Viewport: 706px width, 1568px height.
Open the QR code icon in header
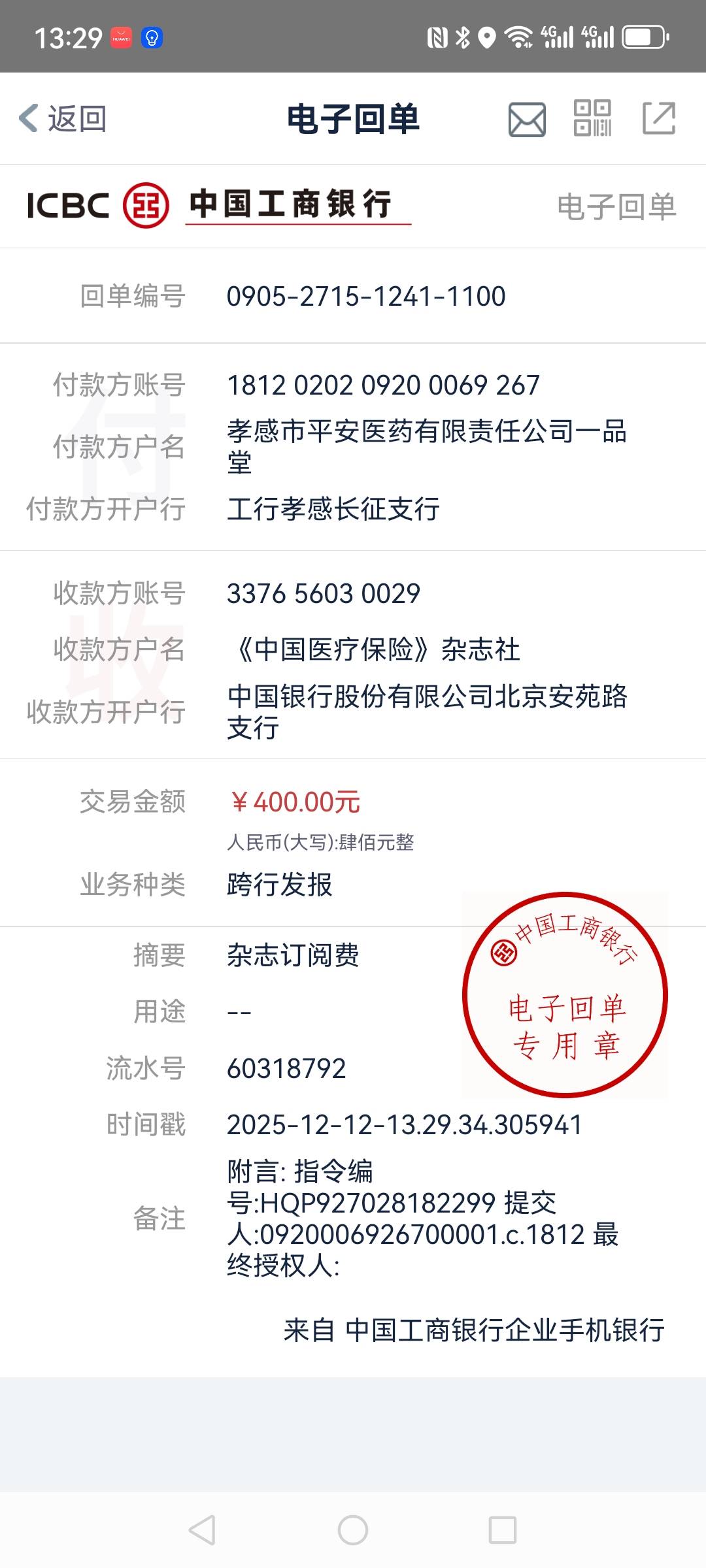[x=592, y=118]
